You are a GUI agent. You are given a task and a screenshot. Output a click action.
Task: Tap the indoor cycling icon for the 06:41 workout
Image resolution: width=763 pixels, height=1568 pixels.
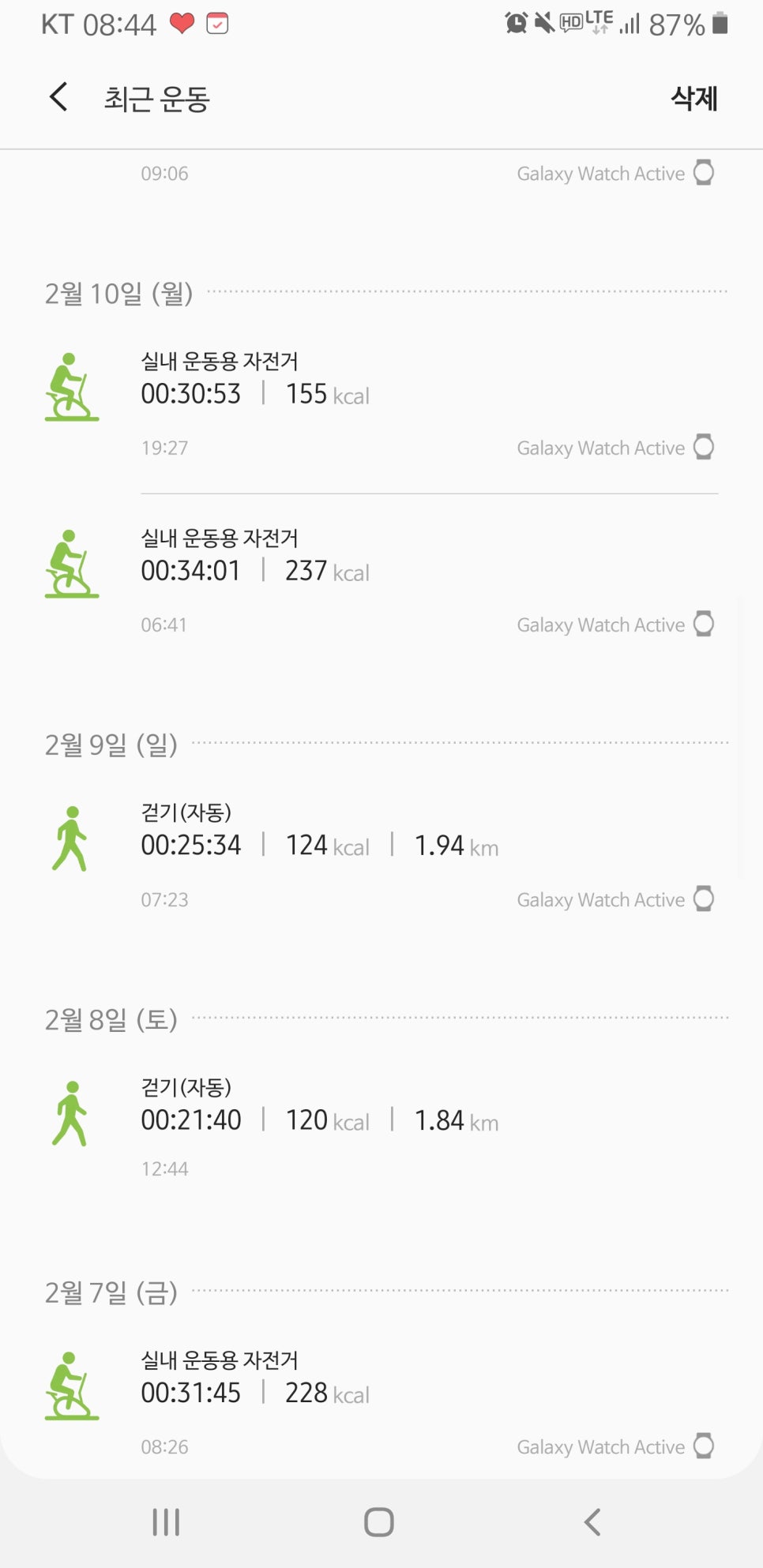(71, 563)
